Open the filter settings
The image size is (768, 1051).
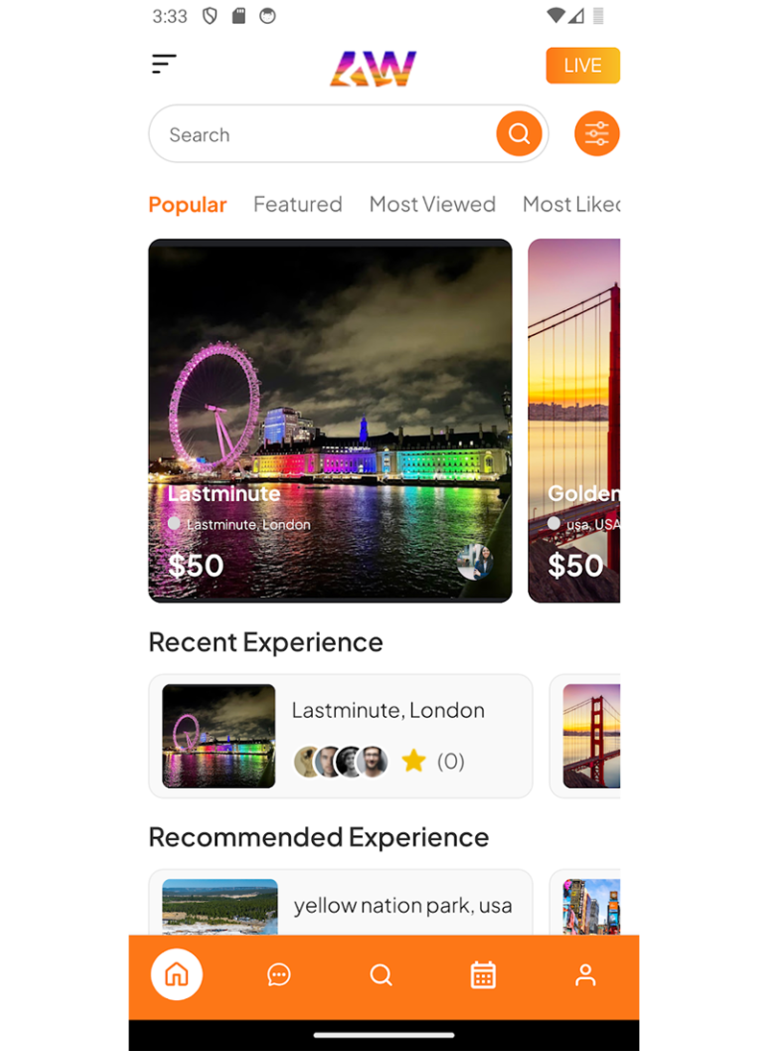coord(597,134)
